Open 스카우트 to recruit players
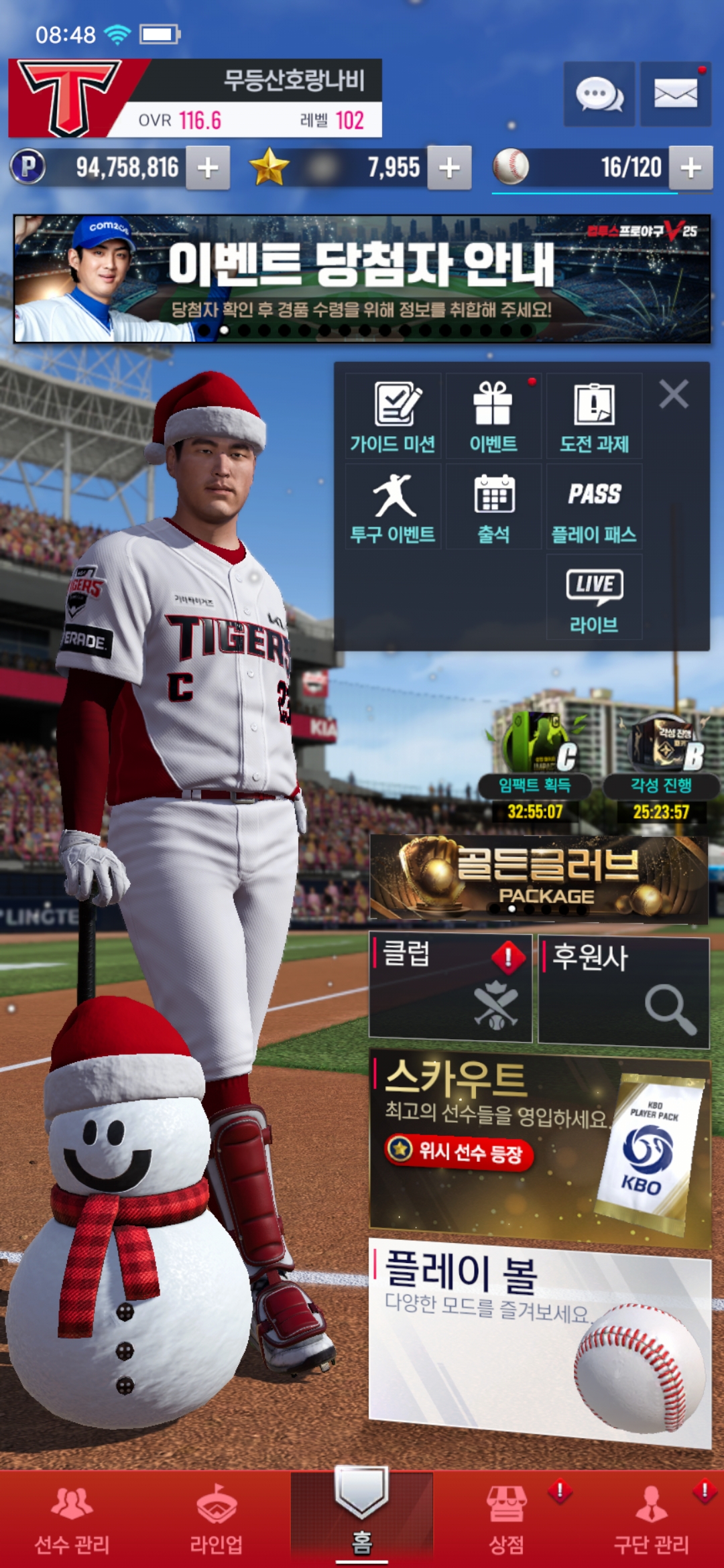Image resolution: width=724 pixels, height=1568 pixels. 539,1147
